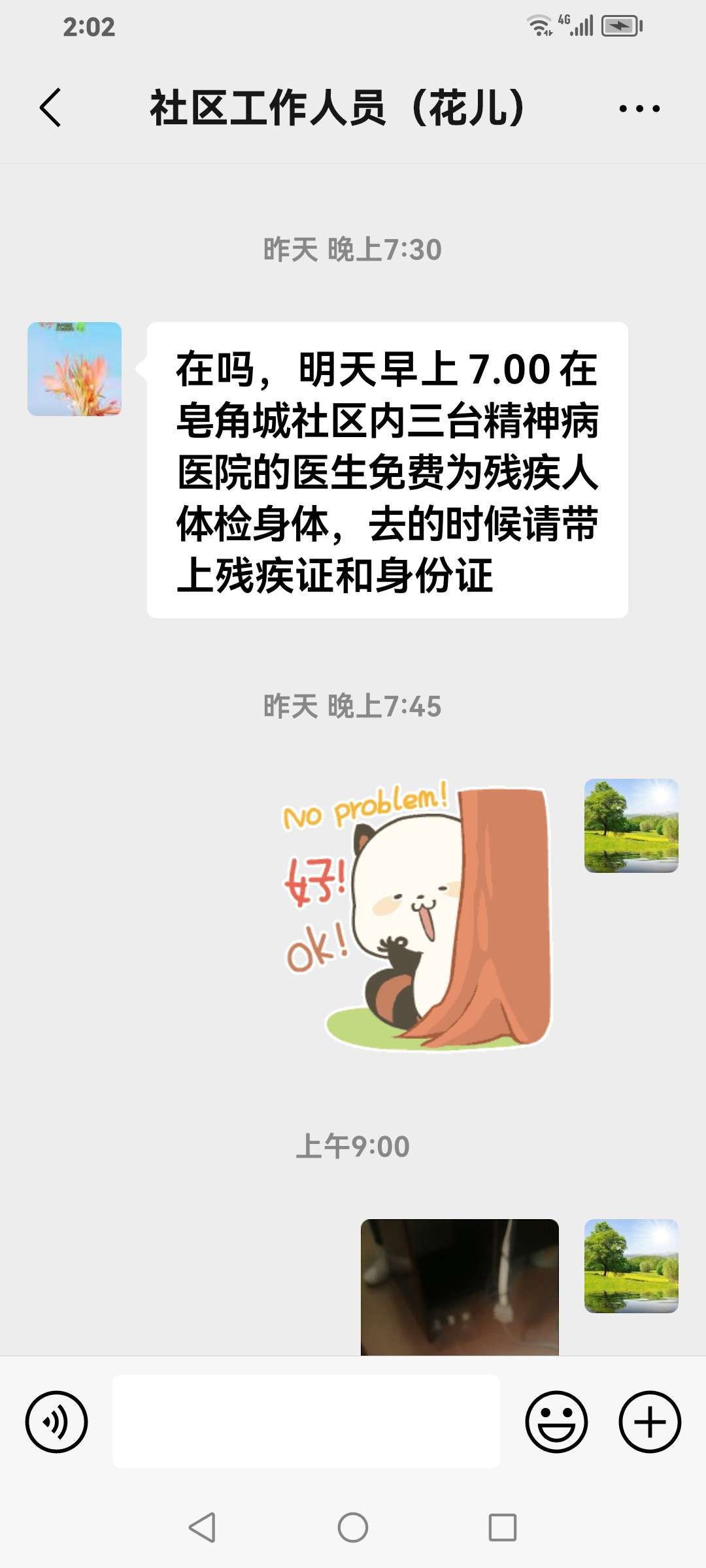Screen dimensions: 706x1568
Task: Focus the message text field
Action: tap(306, 1422)
